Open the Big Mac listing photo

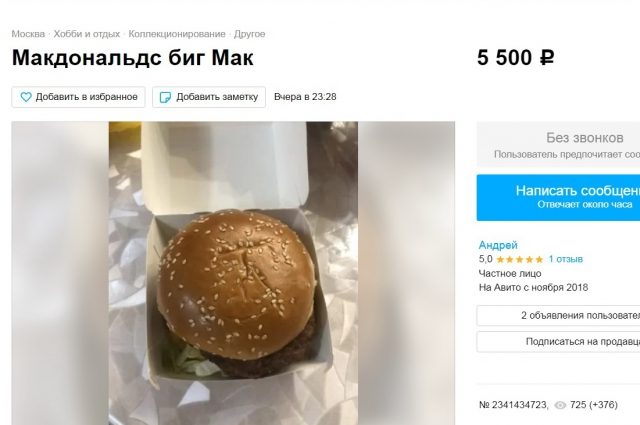(233, 272)
